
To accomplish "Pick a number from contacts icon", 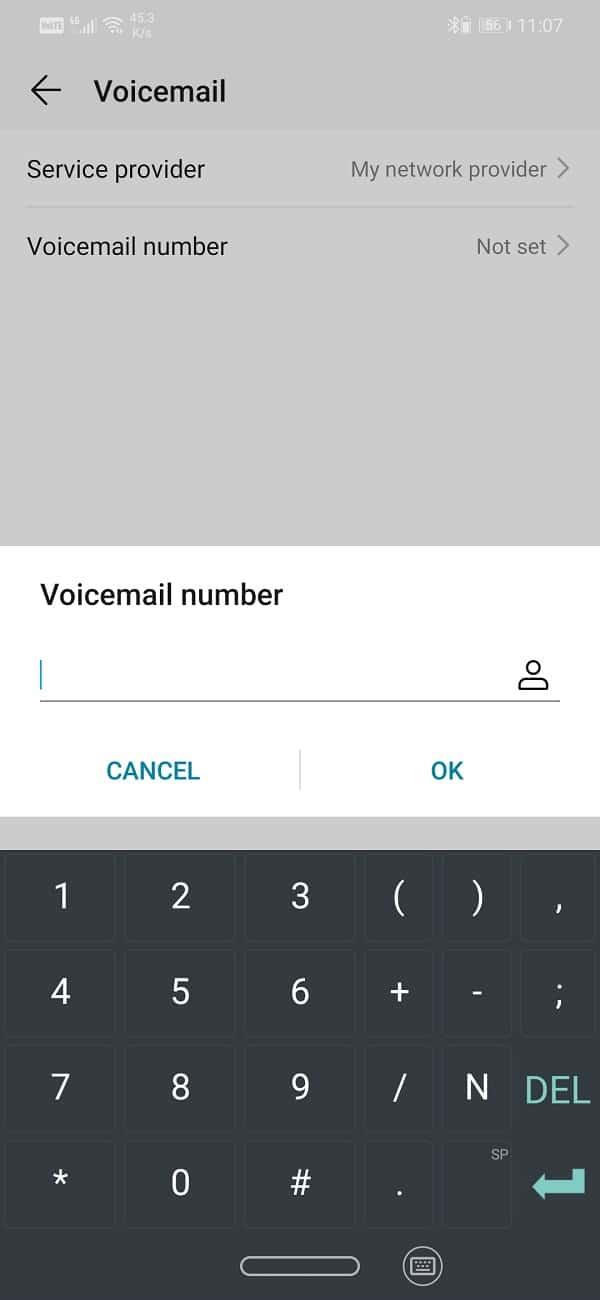I will click(533, 676).
